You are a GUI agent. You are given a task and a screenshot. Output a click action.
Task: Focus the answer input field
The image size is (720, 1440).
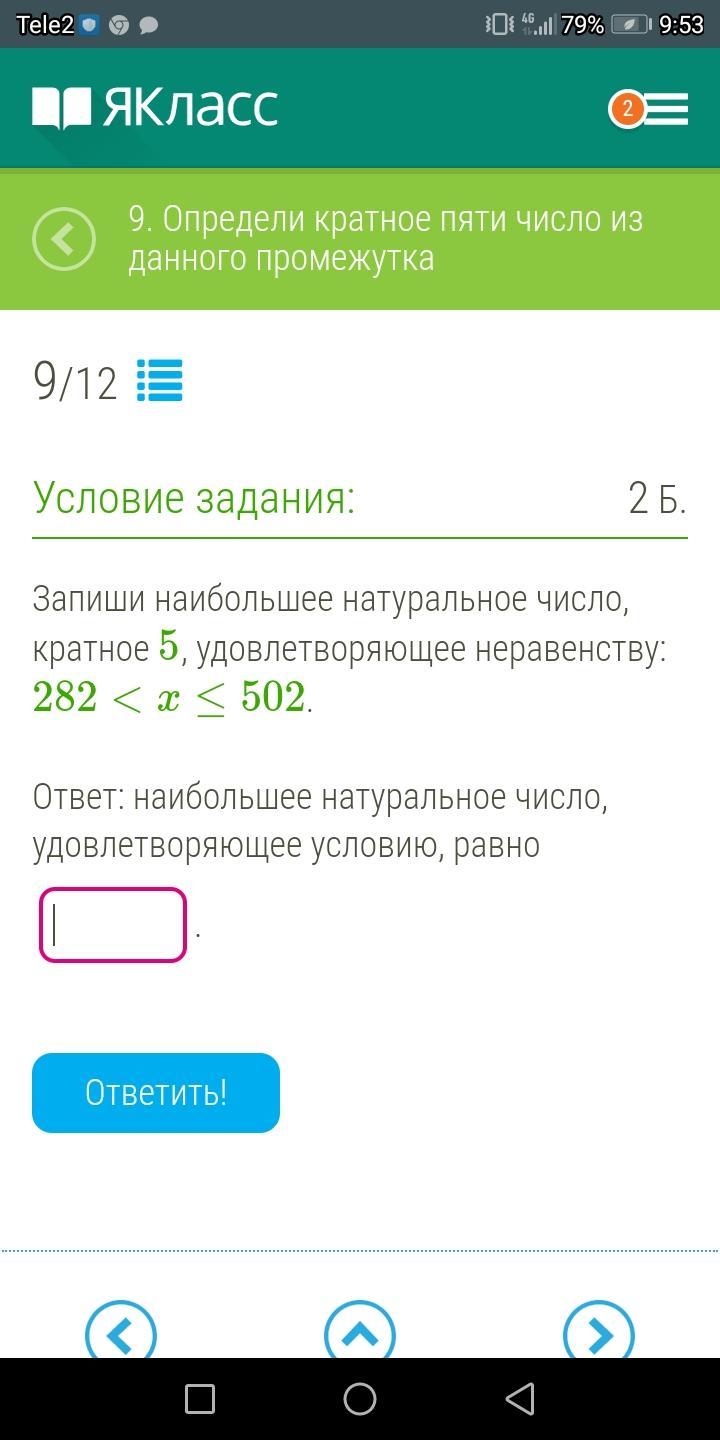point(113,925)
